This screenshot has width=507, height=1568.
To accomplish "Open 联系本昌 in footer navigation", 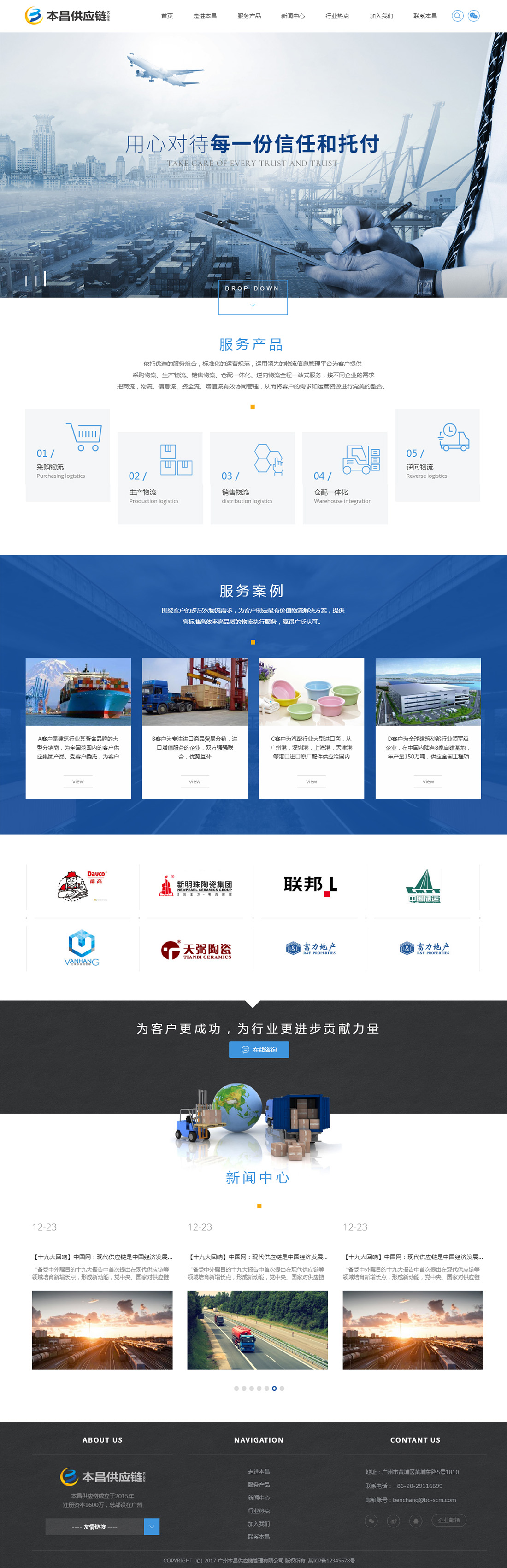I will click(259, 1536).
